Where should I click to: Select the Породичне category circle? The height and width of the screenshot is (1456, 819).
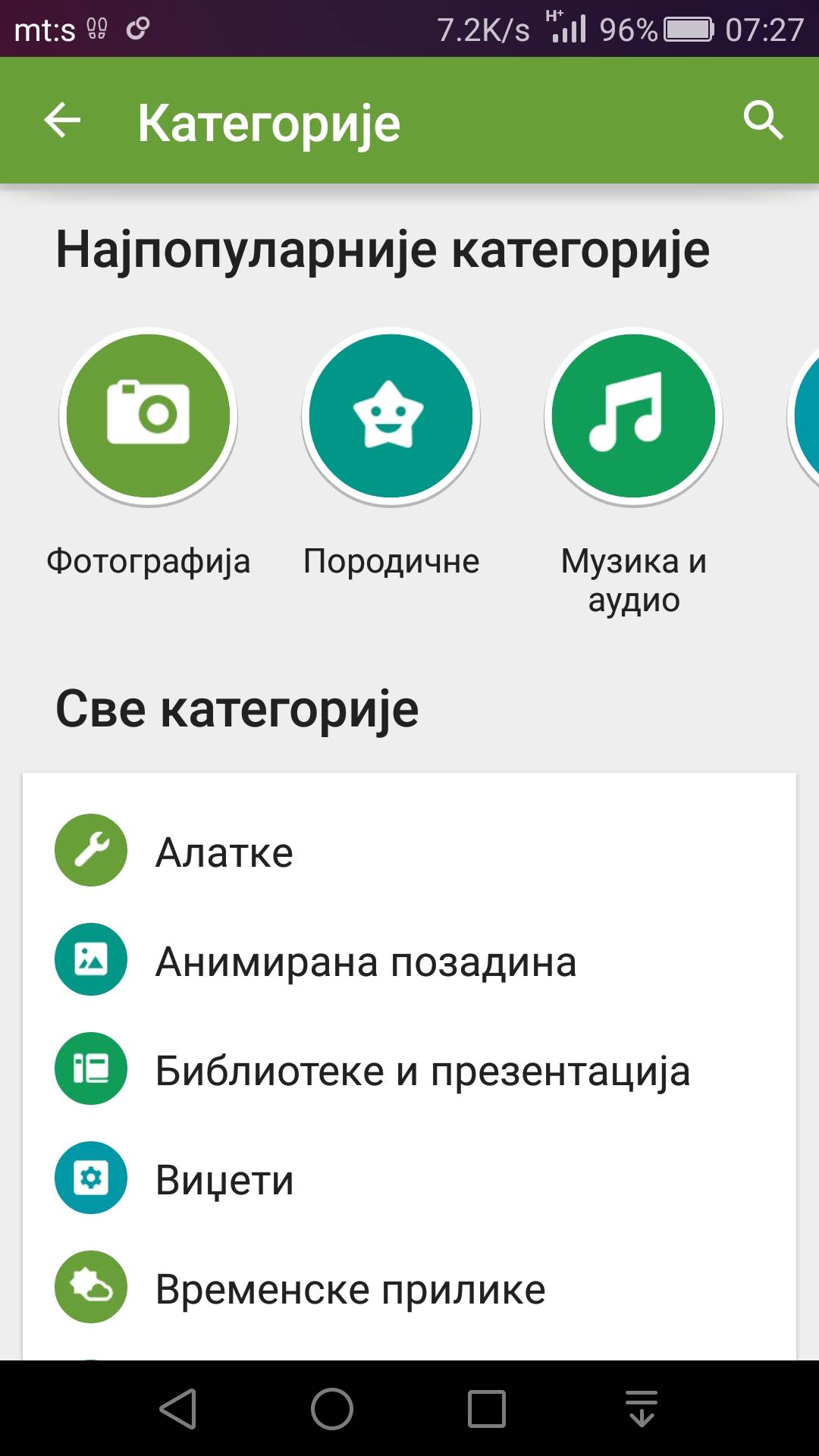coord(391,416)
